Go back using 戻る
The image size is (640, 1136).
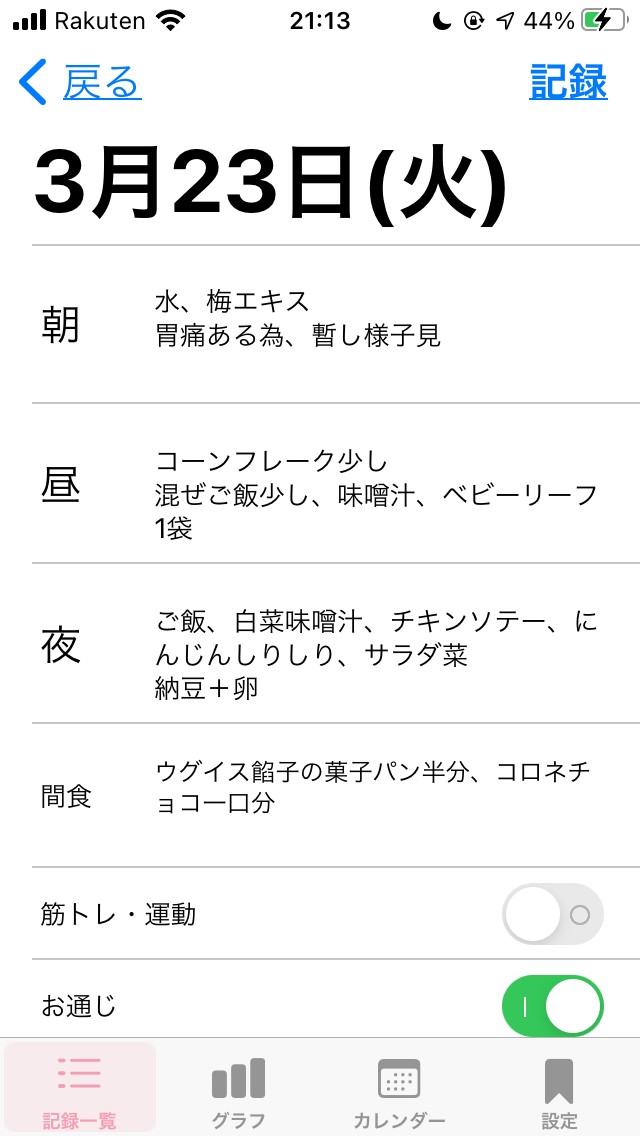(x=80, y=83)
